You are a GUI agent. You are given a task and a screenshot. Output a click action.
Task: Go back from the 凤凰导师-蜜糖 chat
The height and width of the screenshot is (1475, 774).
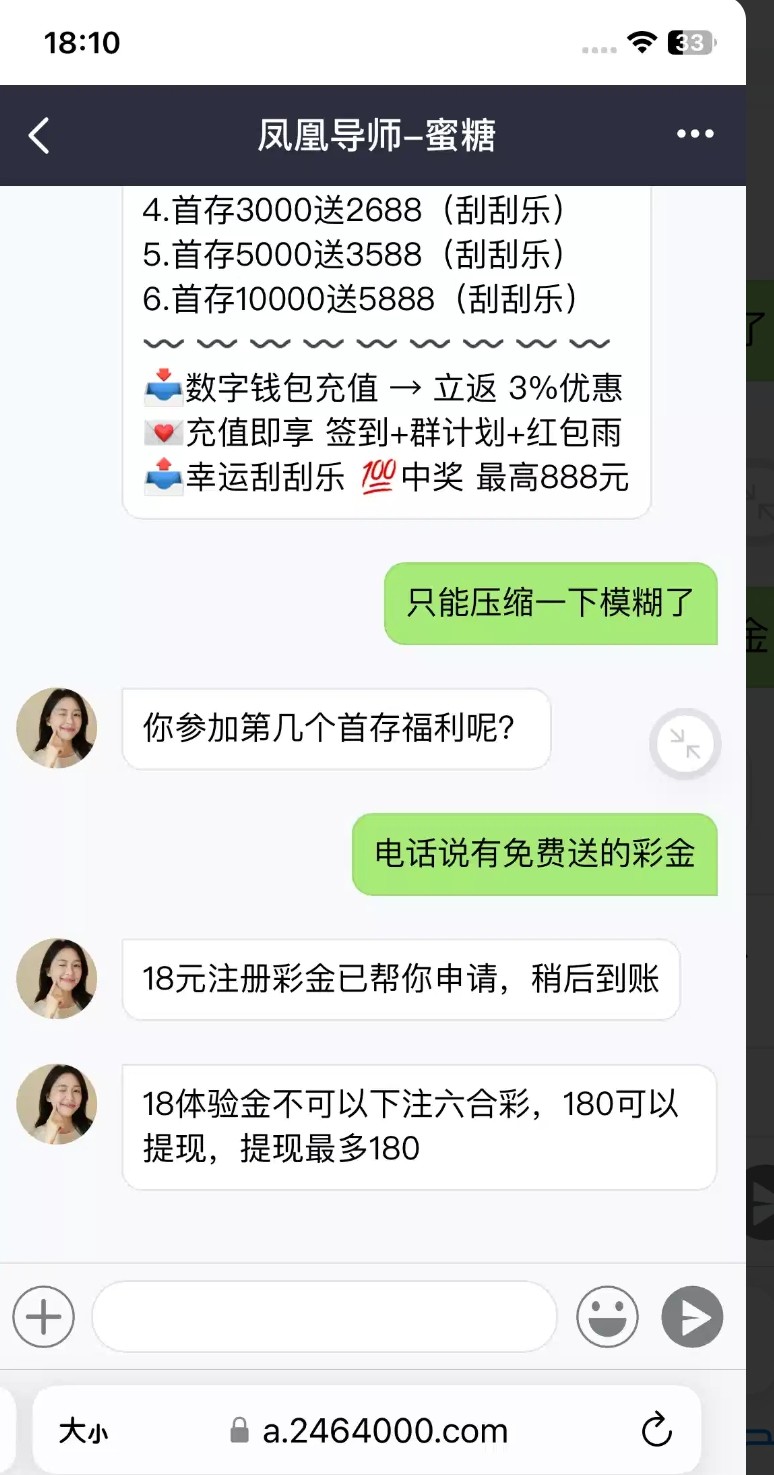tap(39, 135)
